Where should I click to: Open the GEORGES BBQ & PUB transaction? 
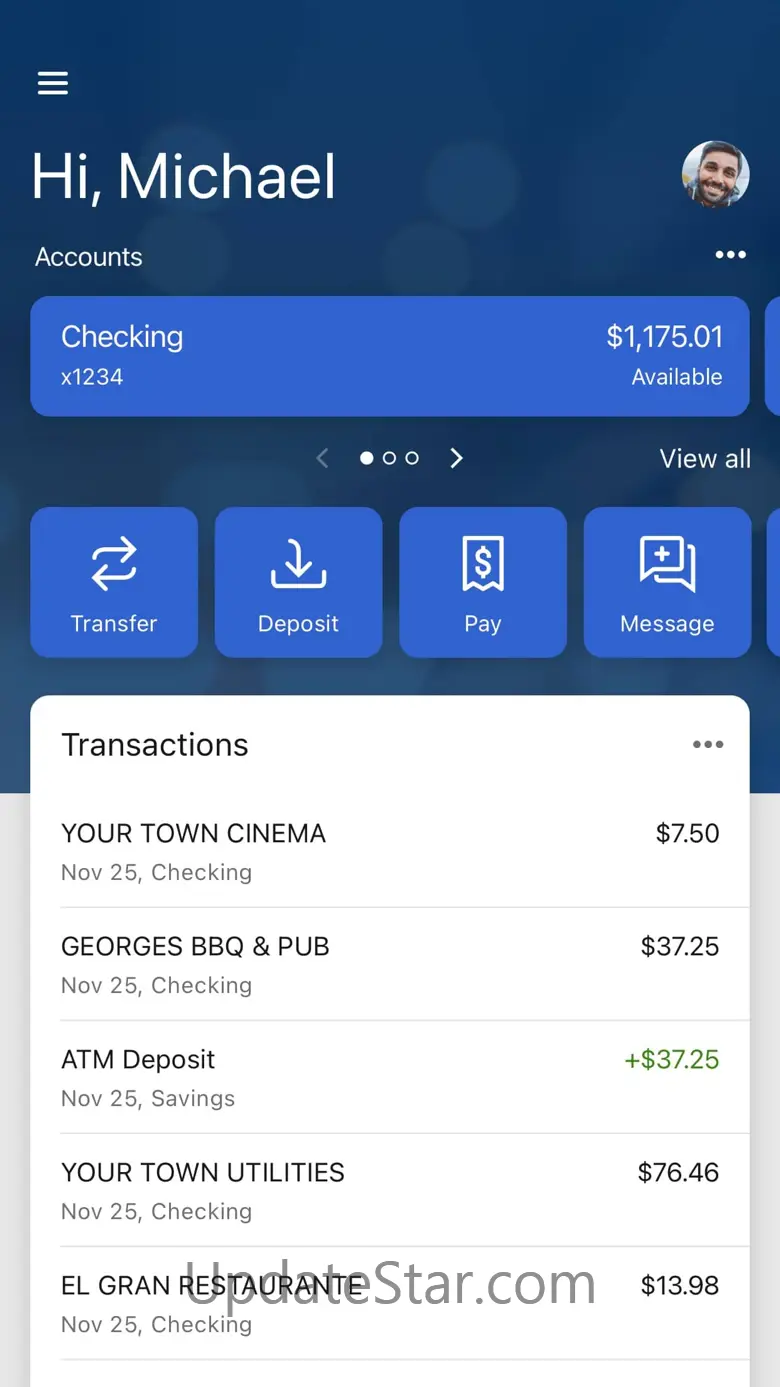pyautogui.click(x=390, y=964)
